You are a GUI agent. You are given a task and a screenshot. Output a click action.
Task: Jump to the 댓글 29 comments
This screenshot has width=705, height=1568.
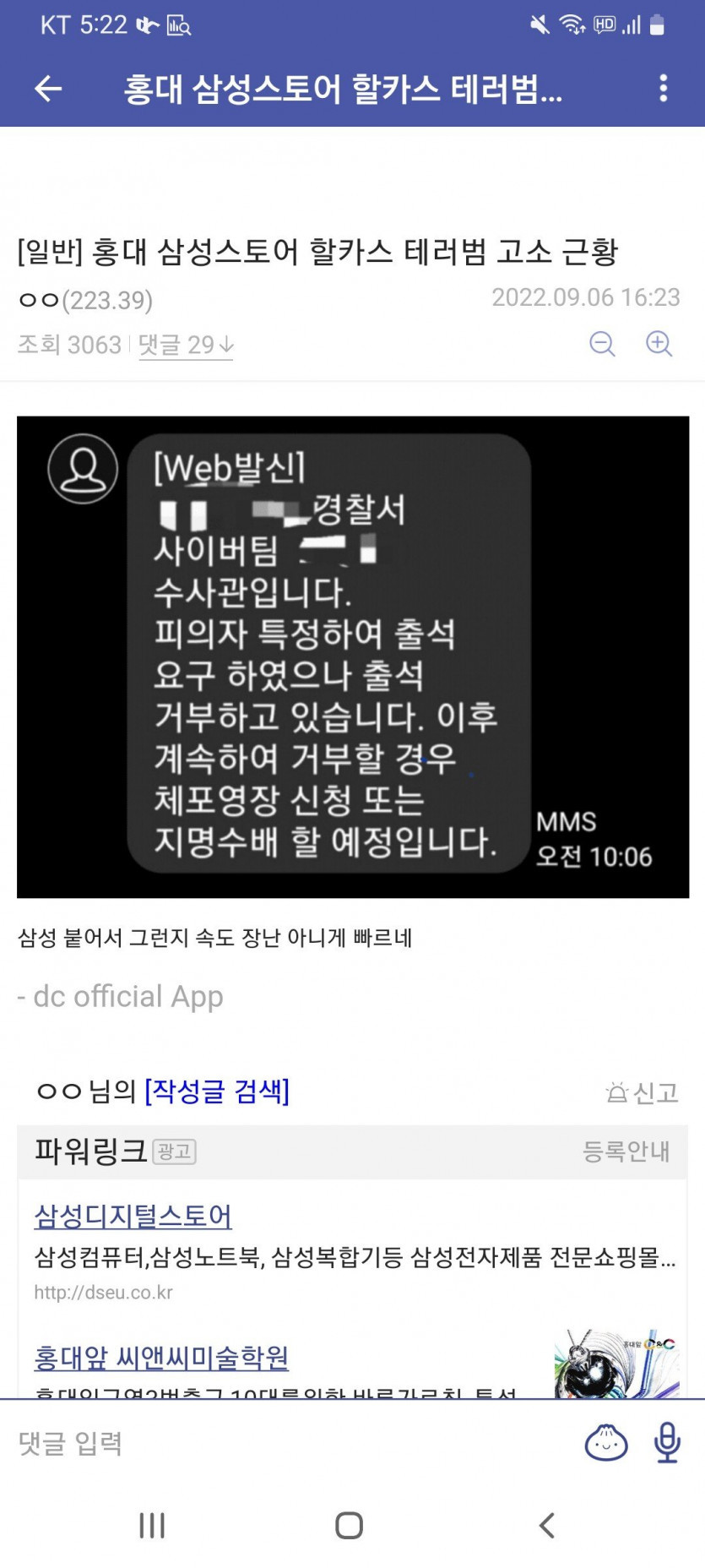pos(185,345)
